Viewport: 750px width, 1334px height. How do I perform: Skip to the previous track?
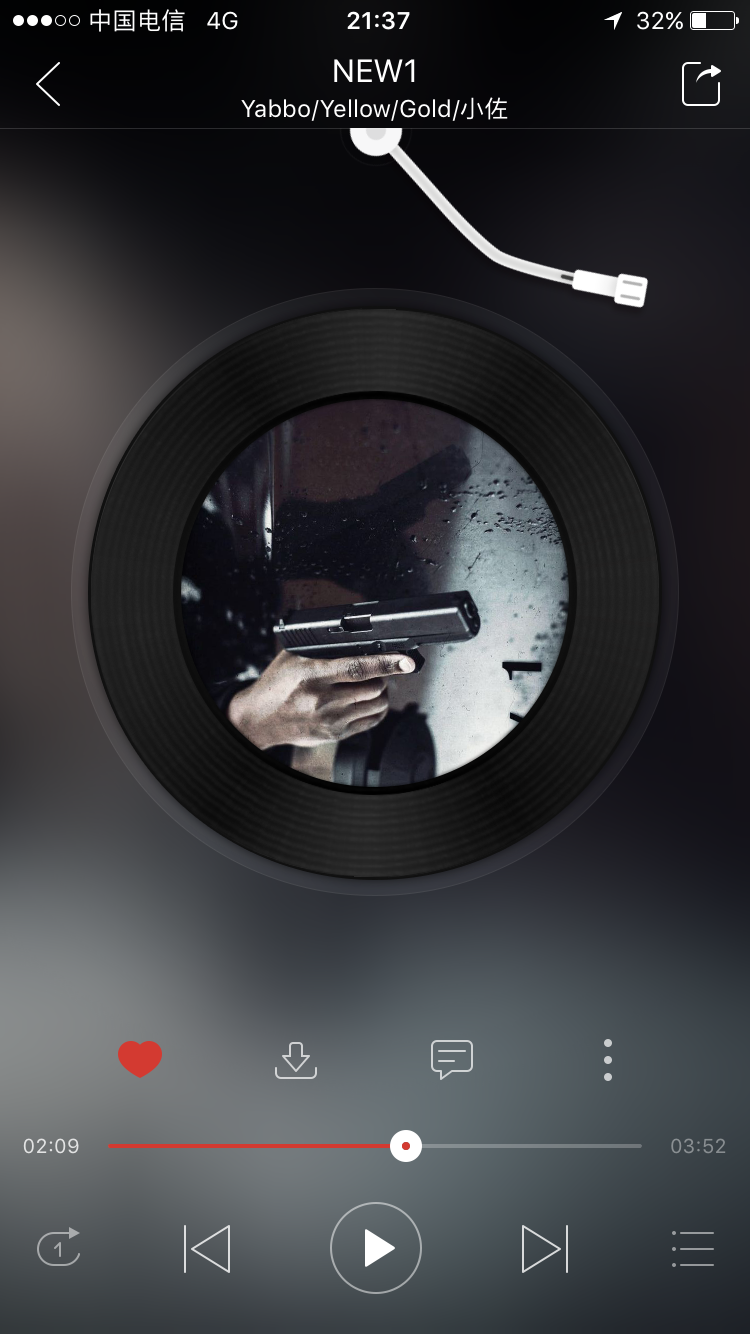[207, 1248]
